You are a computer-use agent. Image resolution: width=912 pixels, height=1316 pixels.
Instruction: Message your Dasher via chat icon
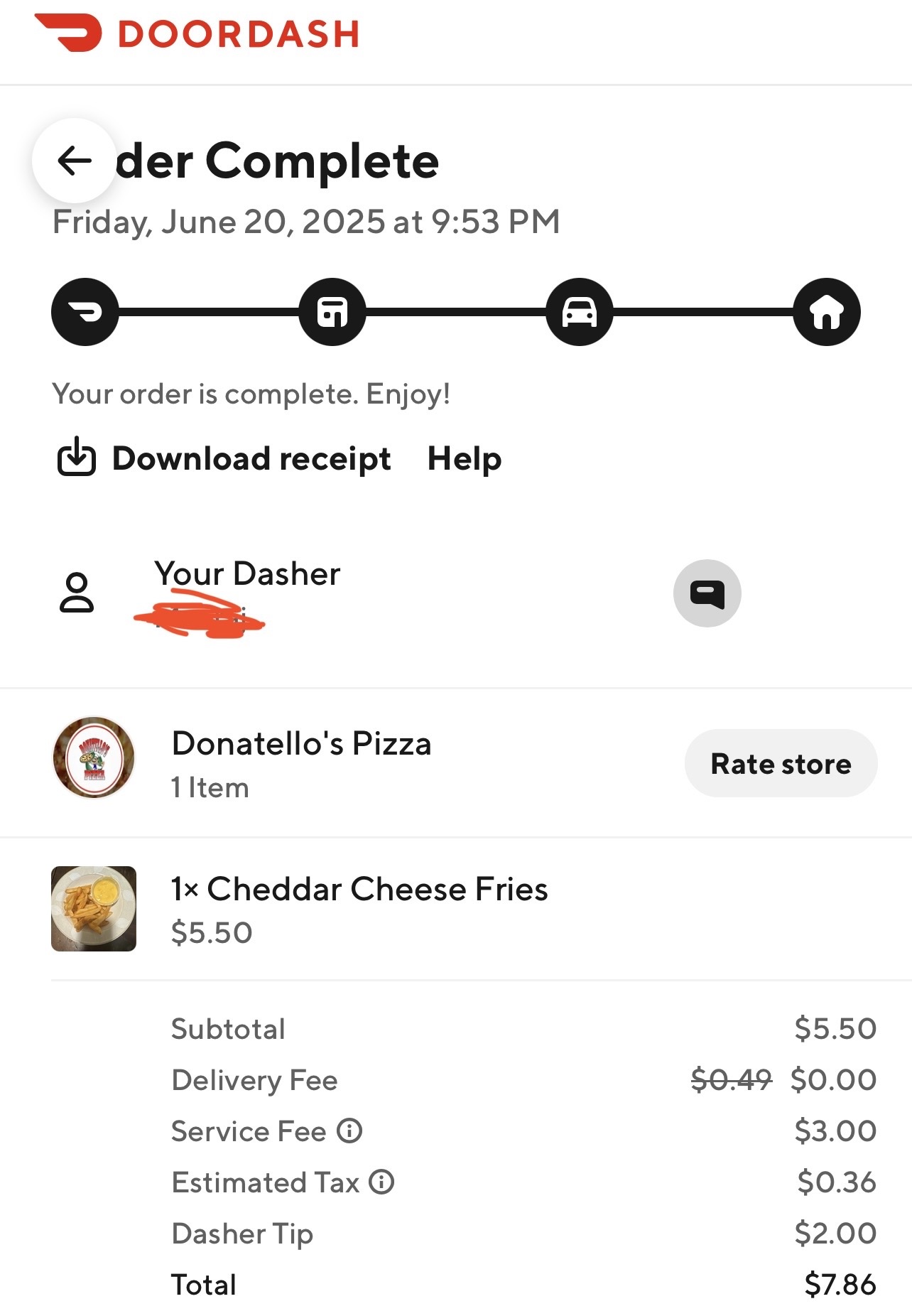tap(707, 593)
